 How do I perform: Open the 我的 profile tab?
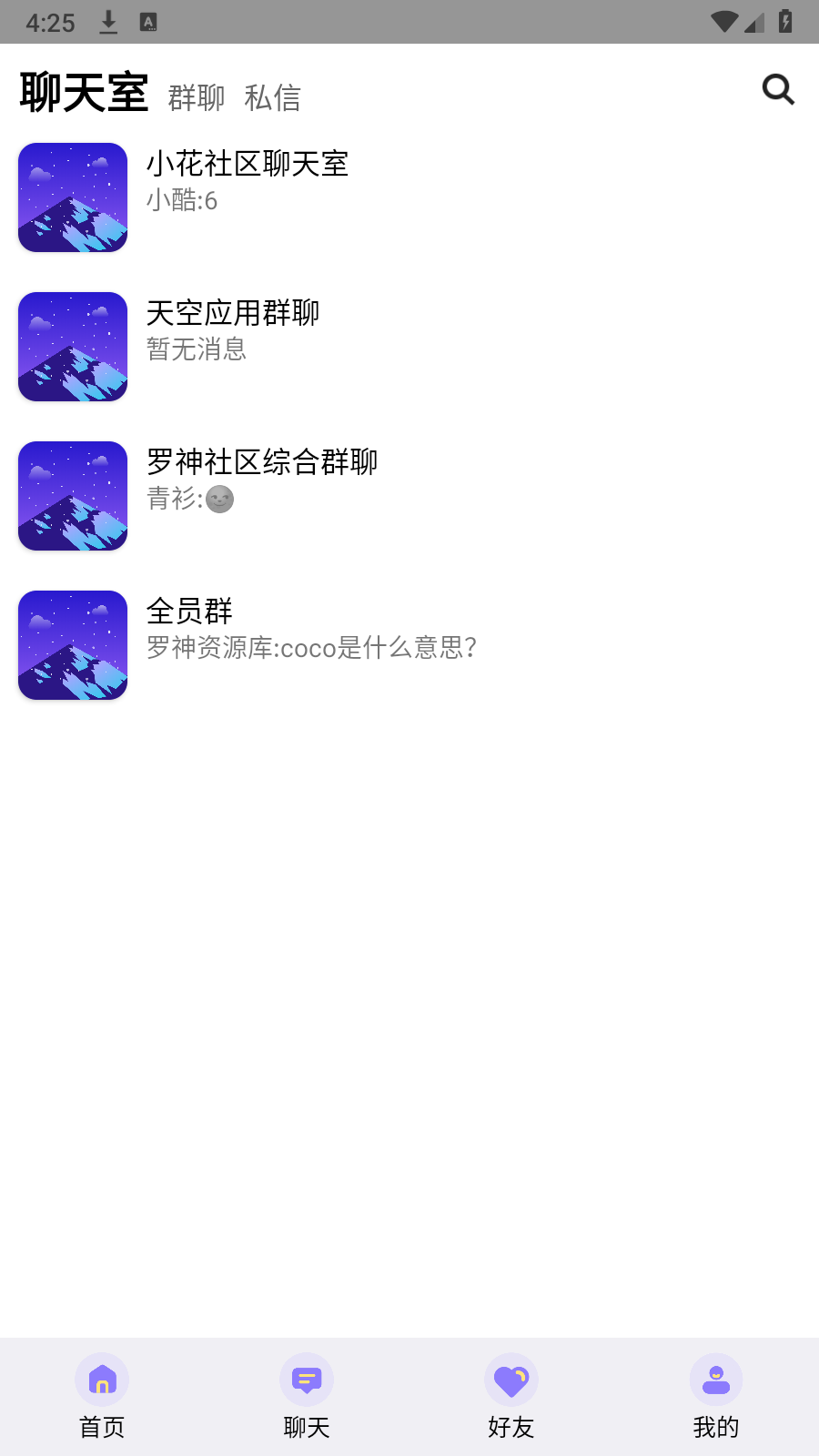point(716,1397)
